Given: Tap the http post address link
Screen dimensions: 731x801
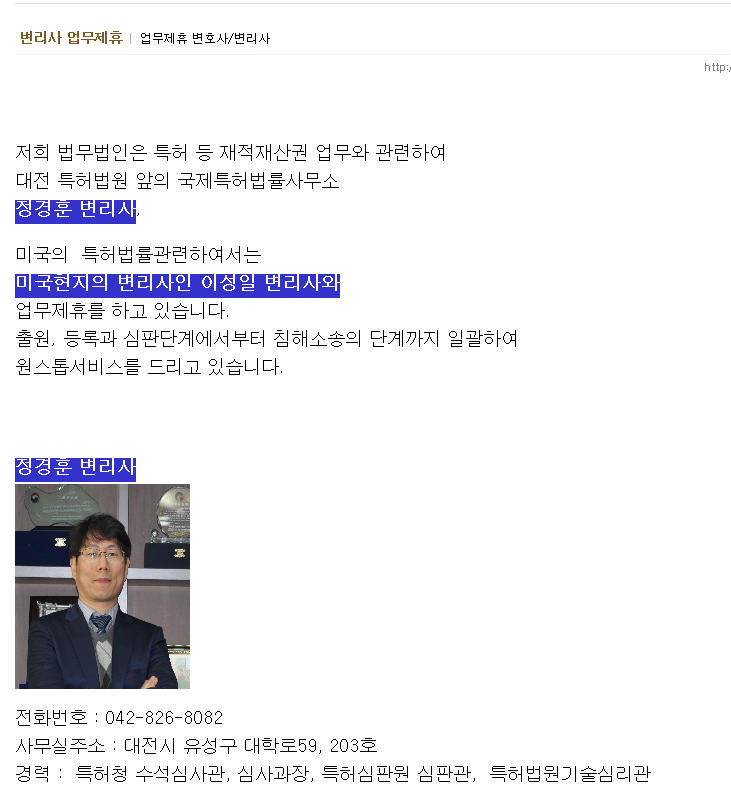Looking at the screenshot, I should tap(717, 67).
